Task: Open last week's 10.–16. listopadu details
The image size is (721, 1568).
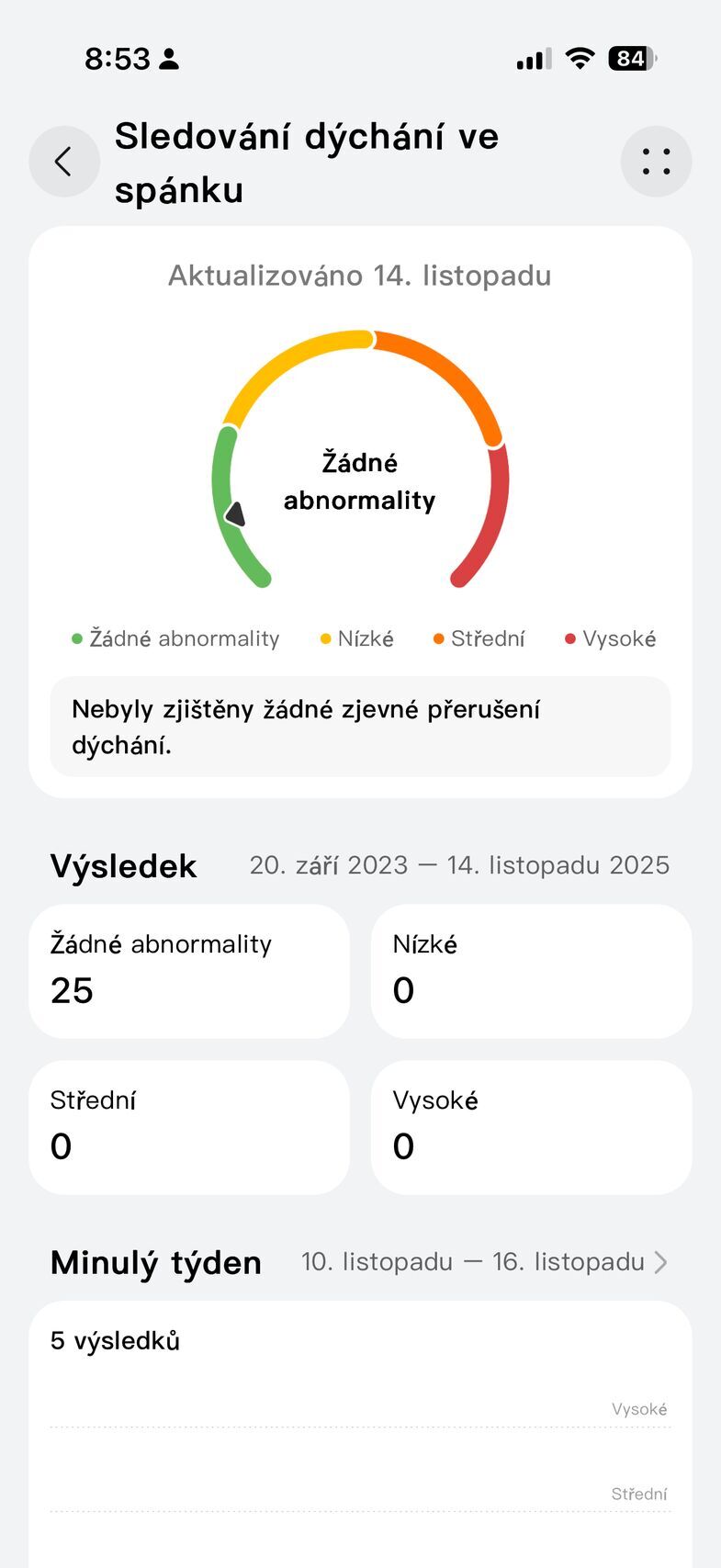Action: tap(484, 1262)
